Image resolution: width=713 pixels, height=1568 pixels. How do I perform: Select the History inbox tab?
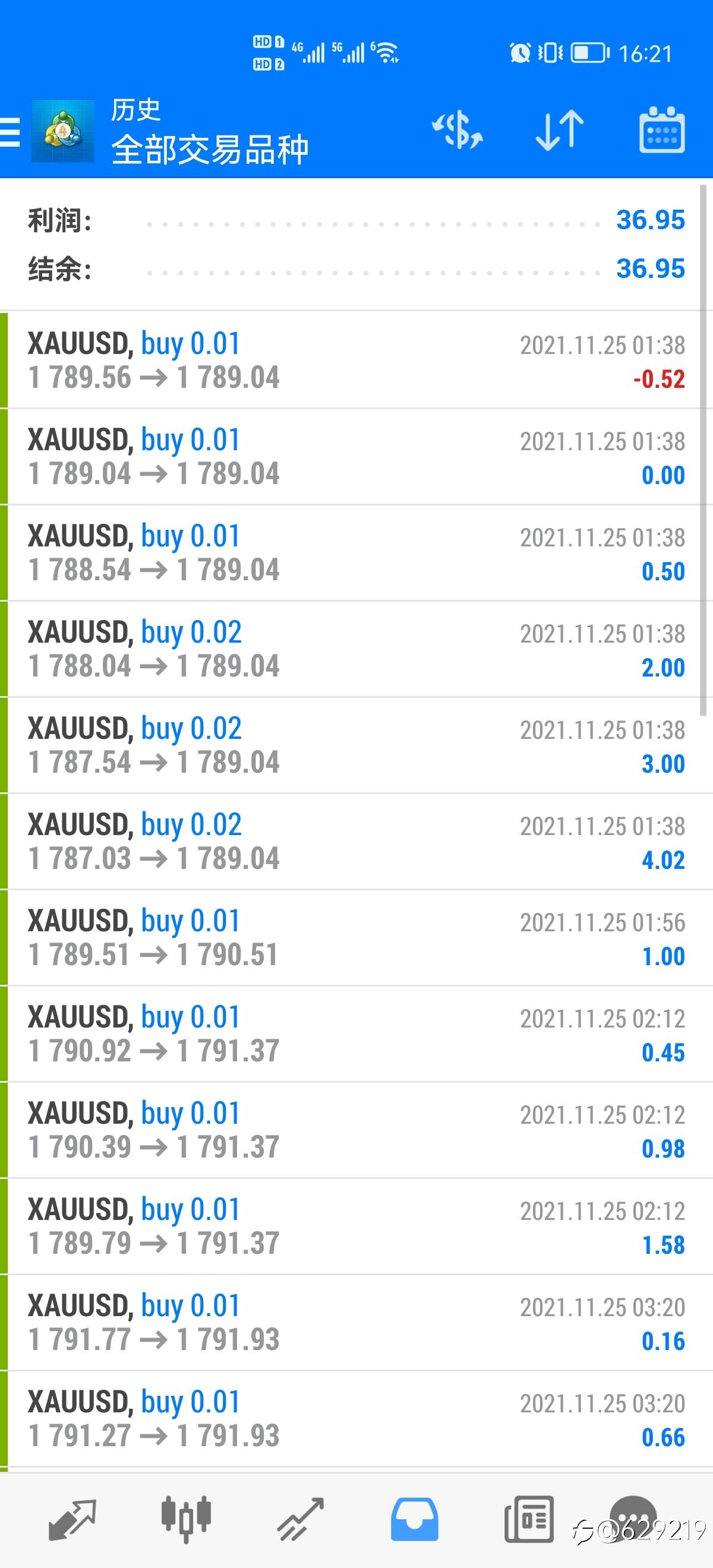tap(414, 1520)
